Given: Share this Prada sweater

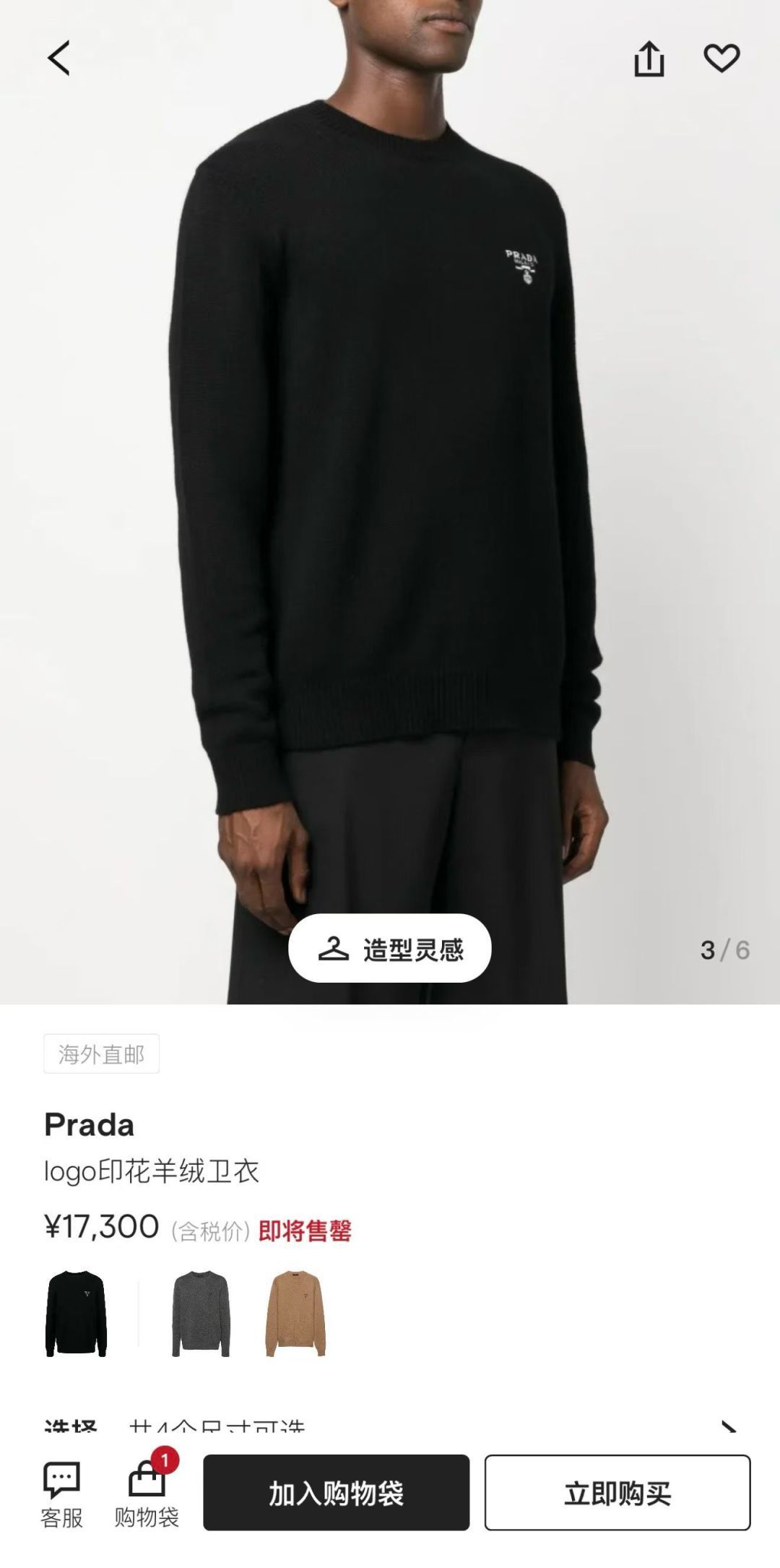Looking at the screenshot, I should point(649,59).
